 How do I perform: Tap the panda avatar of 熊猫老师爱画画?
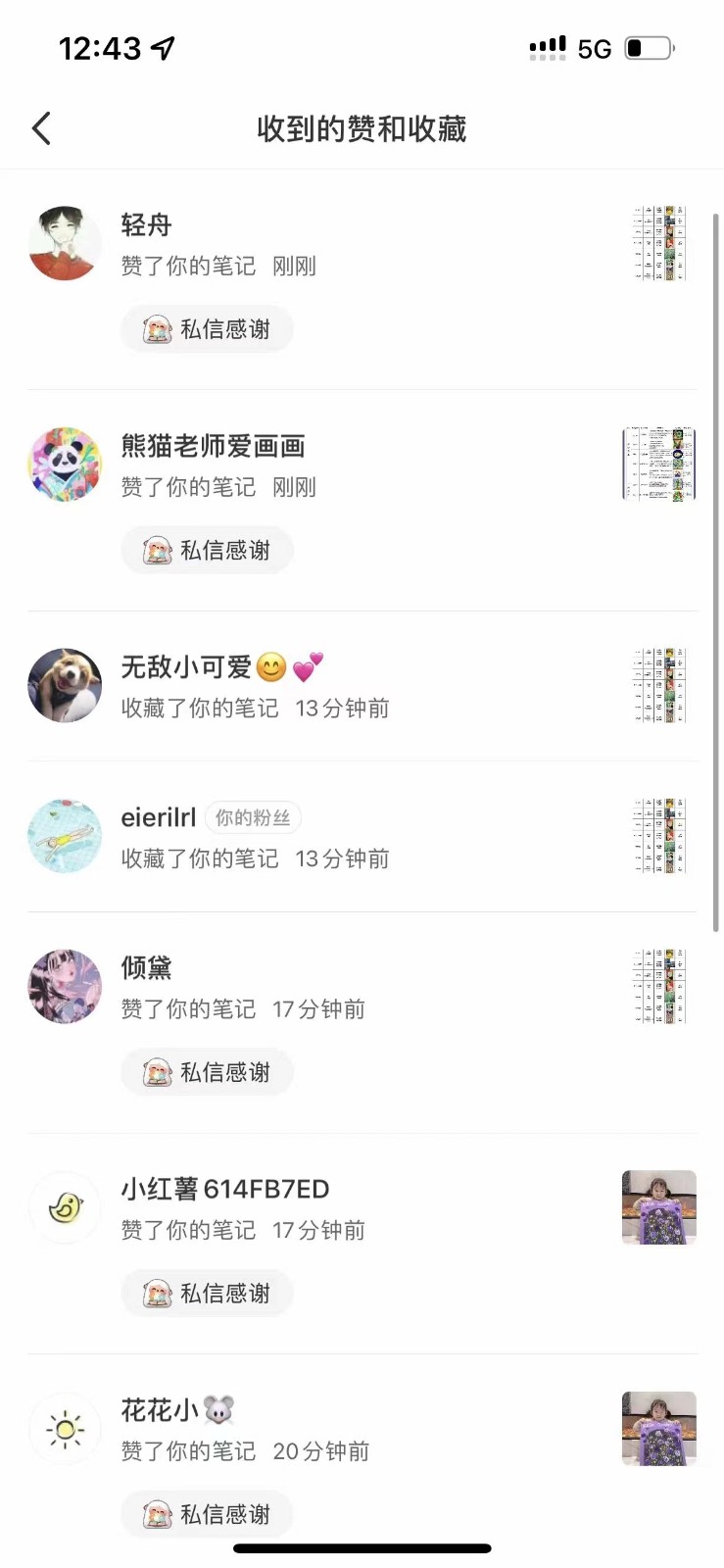click(x=64, y=464)
